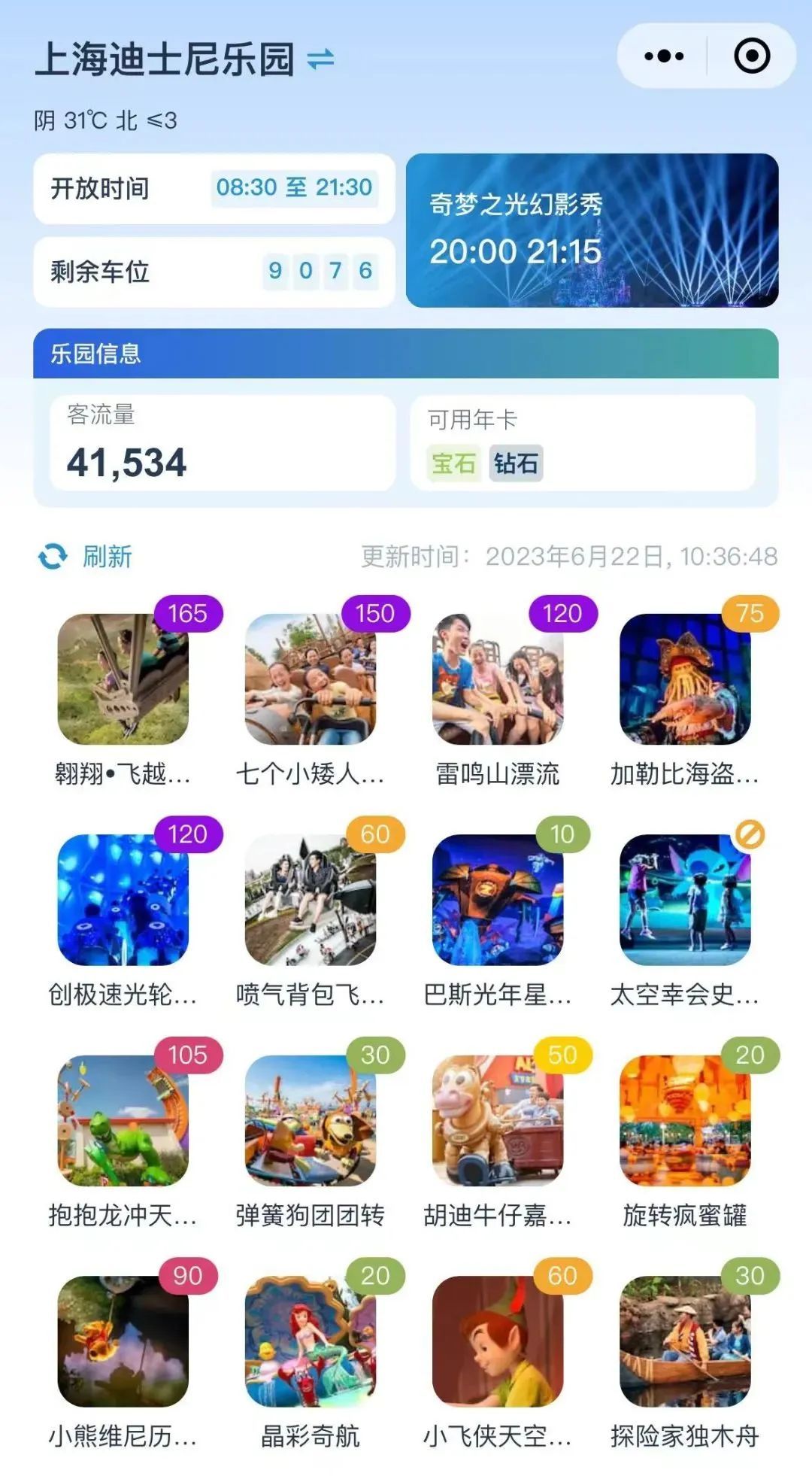Viewport: 812px width, 1476px height.
Task: Open the 旋转疯蜜罐 attraction
Action: tap(685, 1120)
